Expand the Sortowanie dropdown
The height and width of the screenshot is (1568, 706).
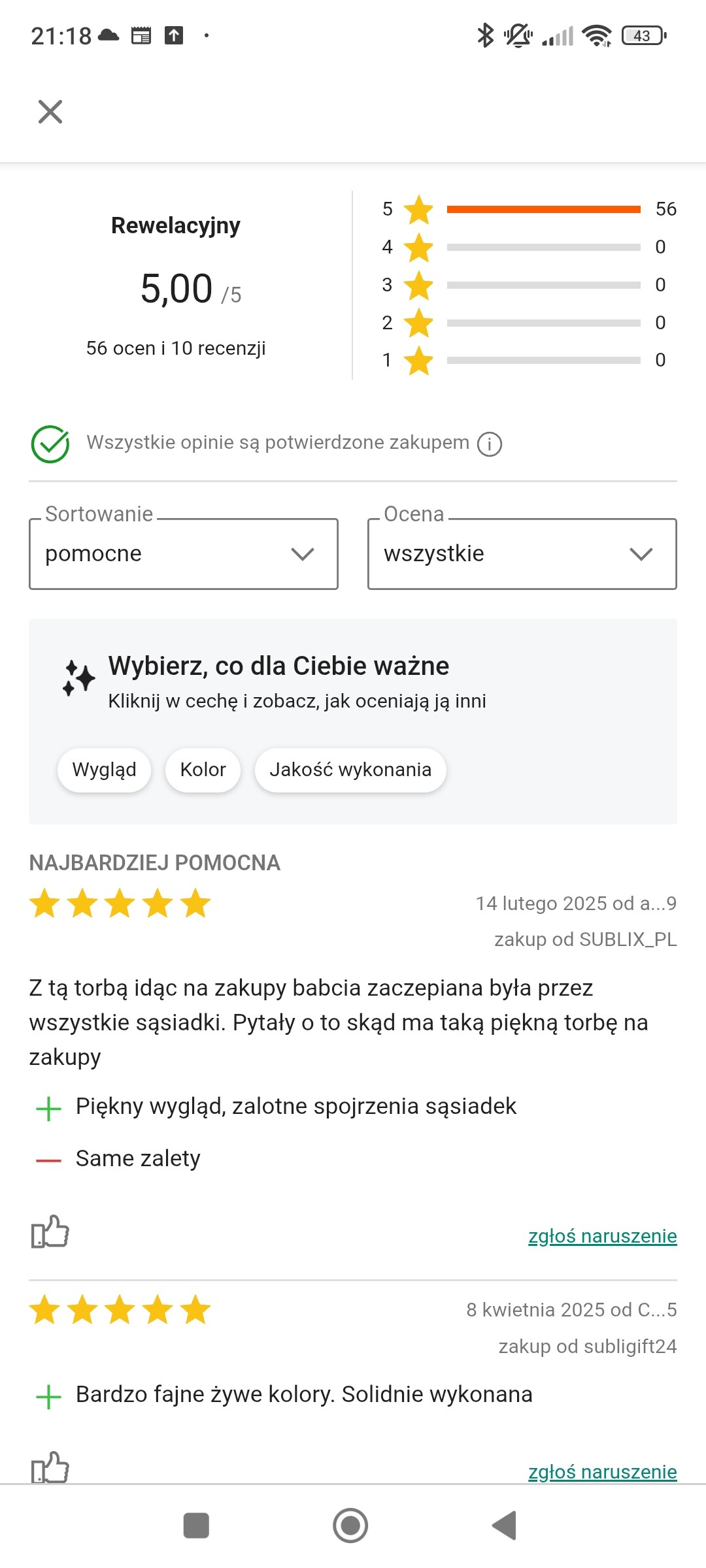(184, 554)
